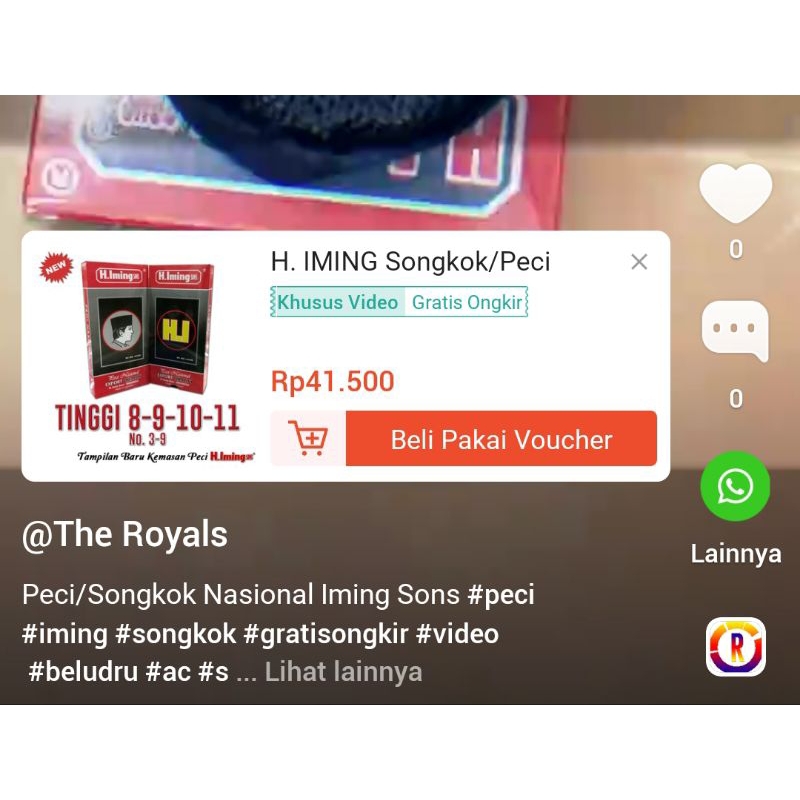Open the #peci hashtag

501,595
